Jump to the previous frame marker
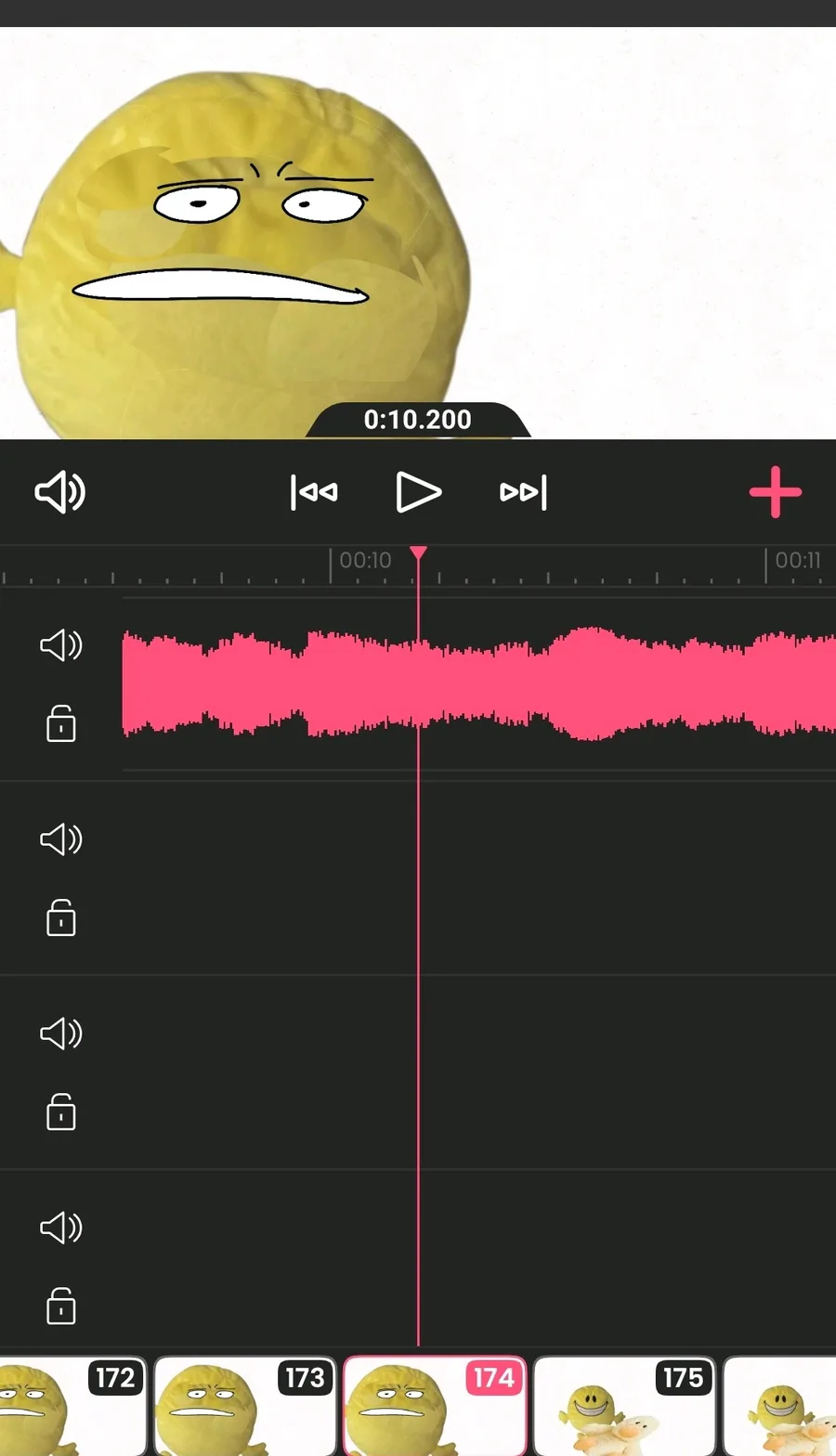 [314, 492]
